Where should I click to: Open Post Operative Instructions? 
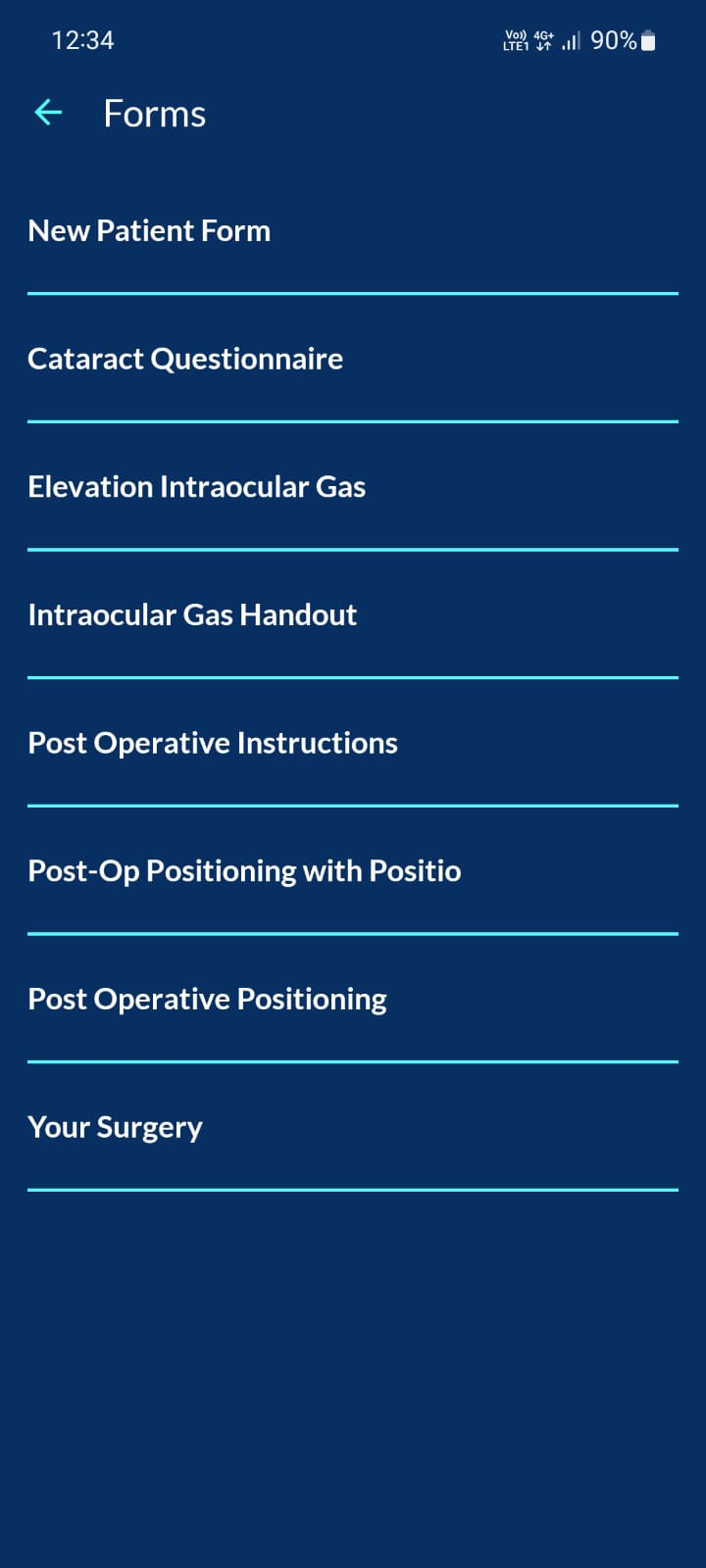pyautogui.click(x=353, y=743)
